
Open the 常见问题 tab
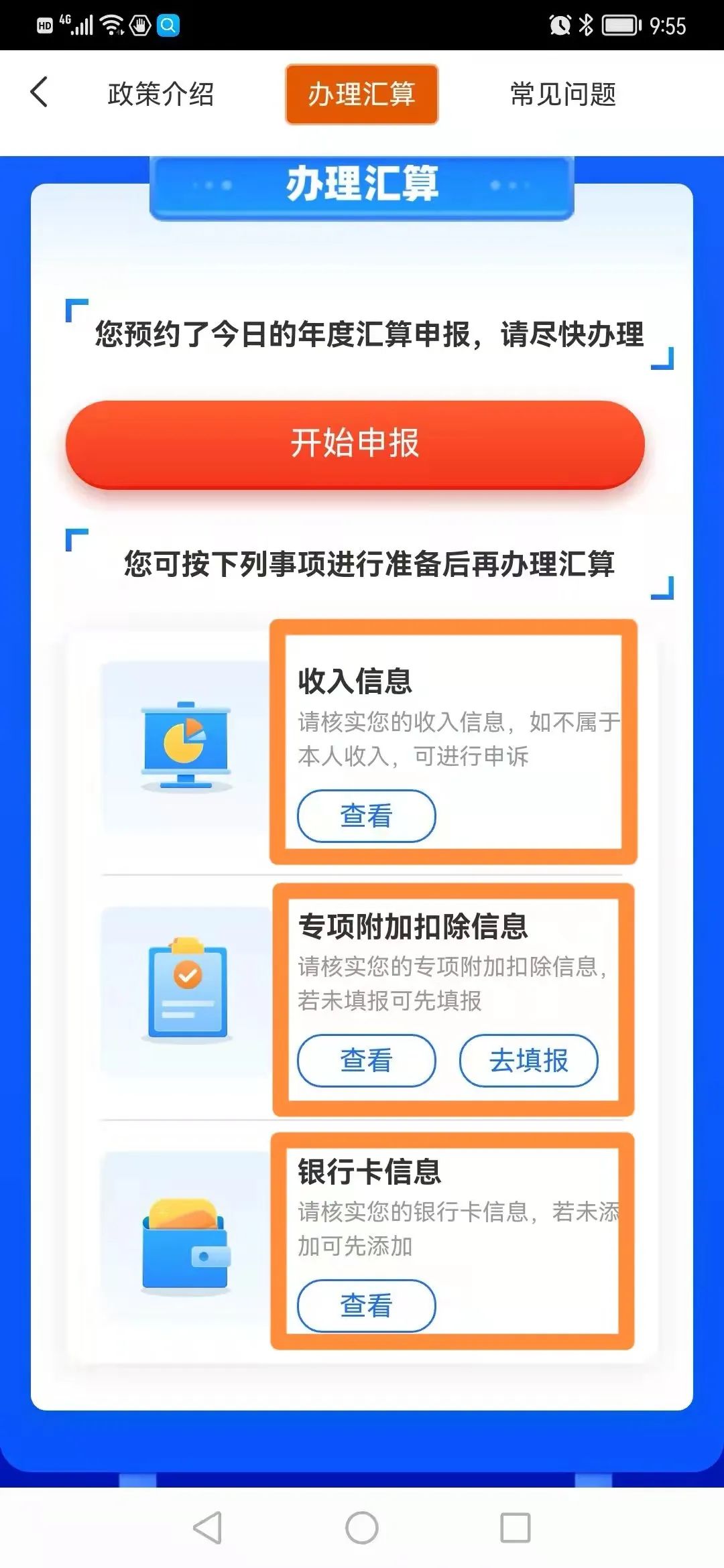pos(563,94)
